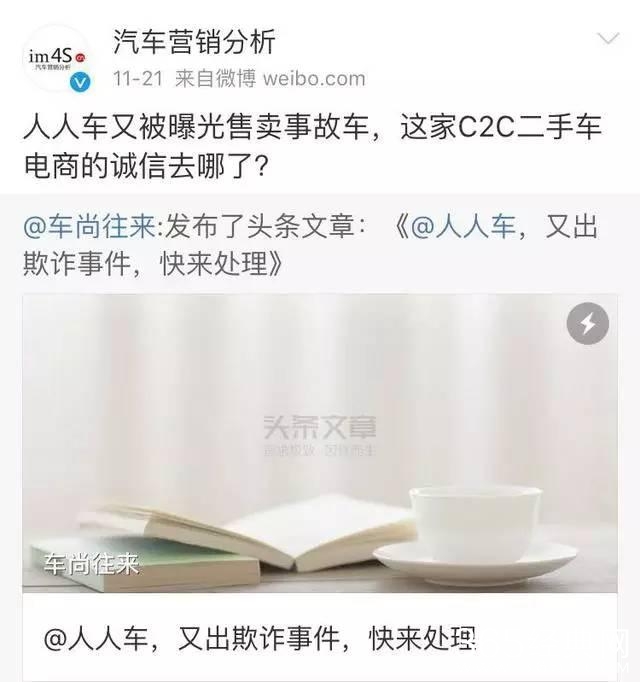
Task: Open the headline article card image
Action: click(x=319, y=442)
